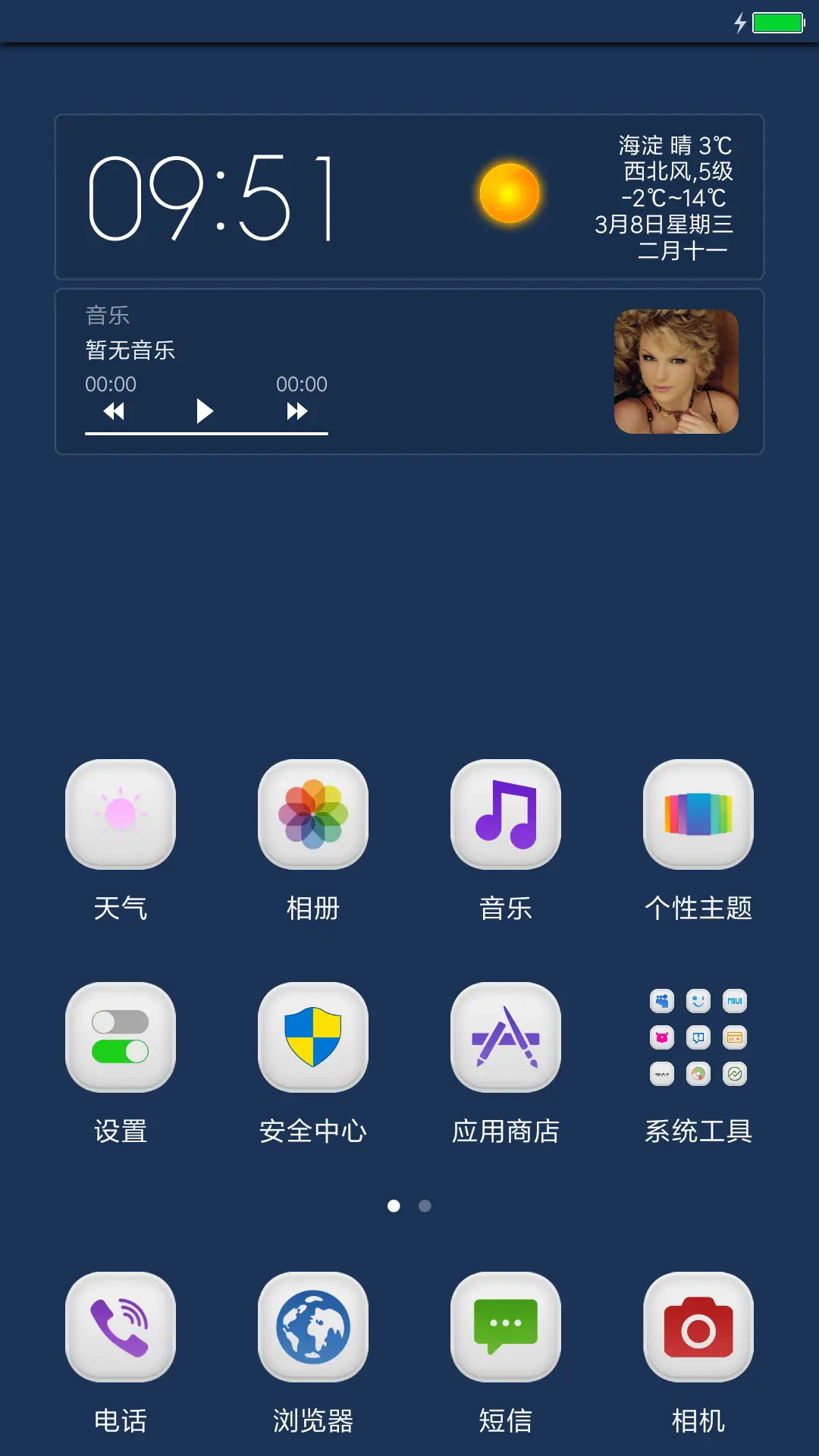The image size is (819, 1456).
Task: Launch the 应用商店 app store
Action: click(x=506, y=1037)
